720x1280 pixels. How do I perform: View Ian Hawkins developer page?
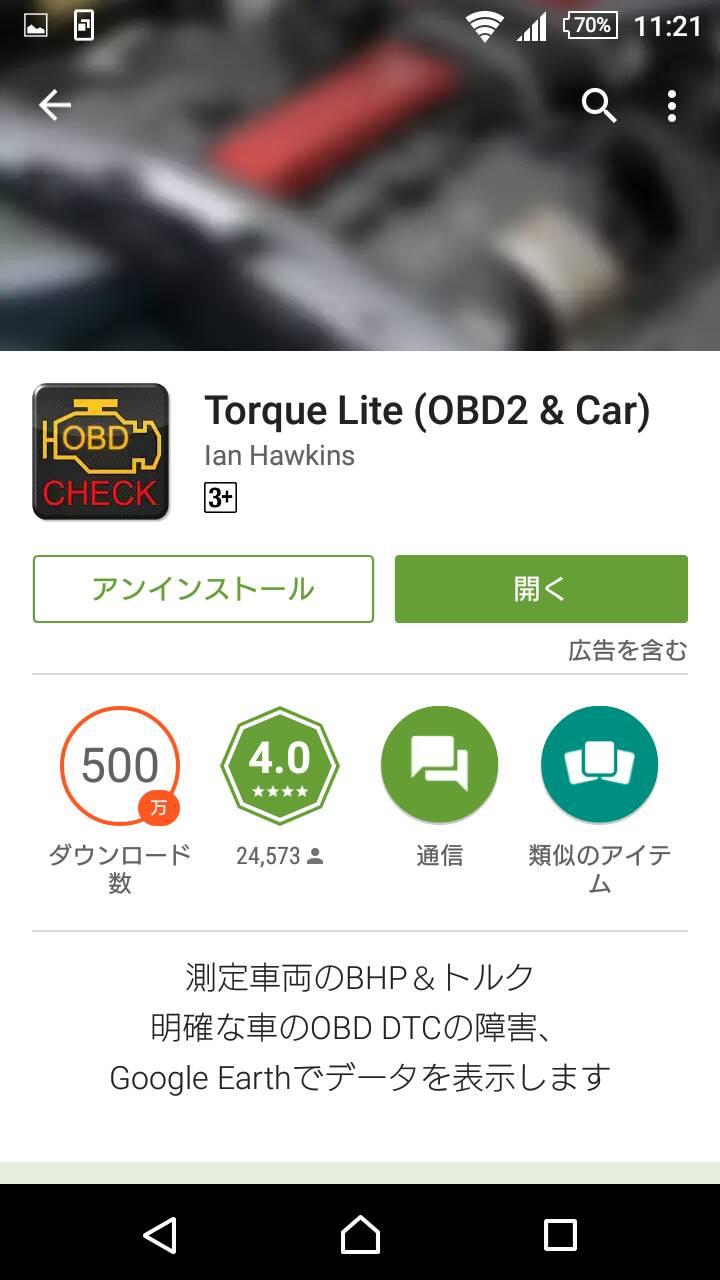tap(279, 456)
